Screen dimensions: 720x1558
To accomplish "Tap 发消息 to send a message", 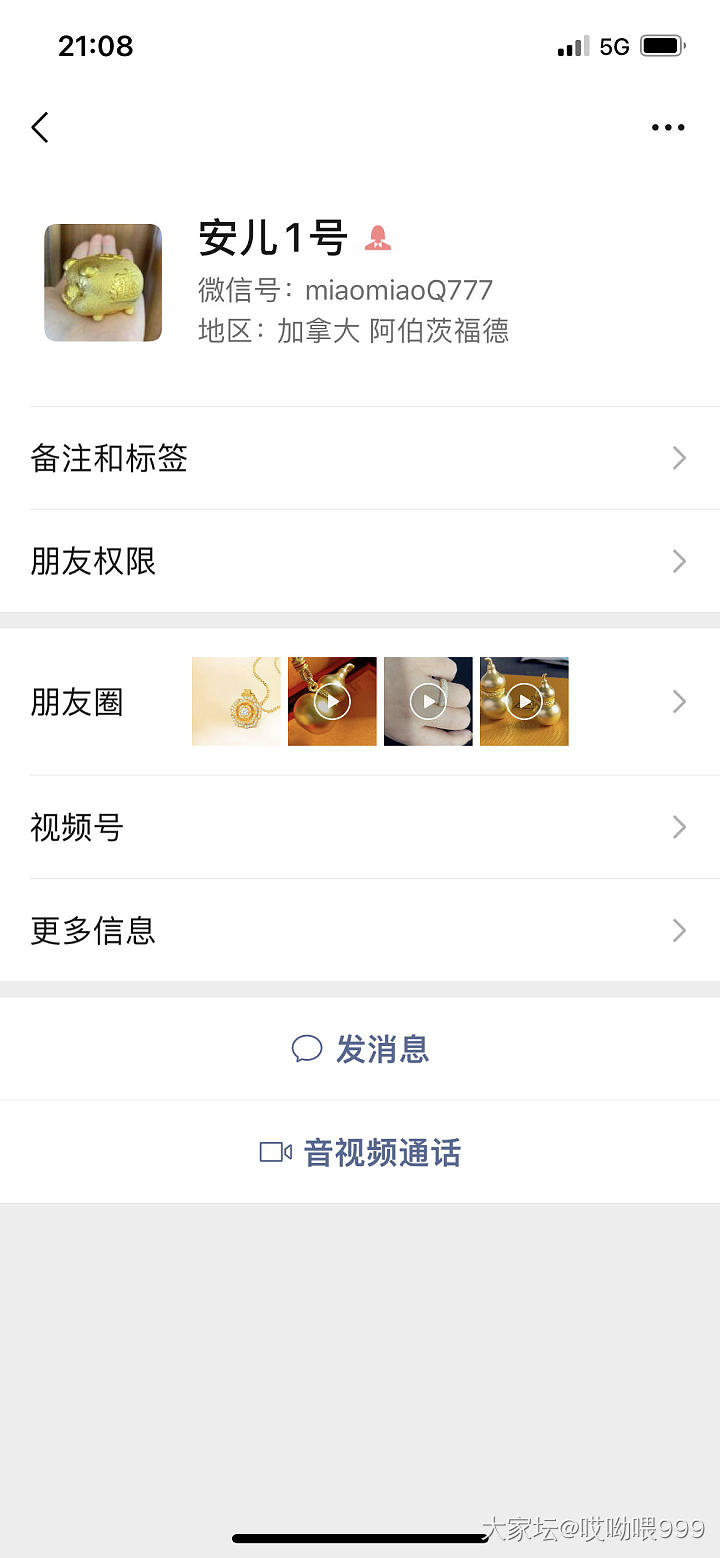I will click(x=361, y=1049).
